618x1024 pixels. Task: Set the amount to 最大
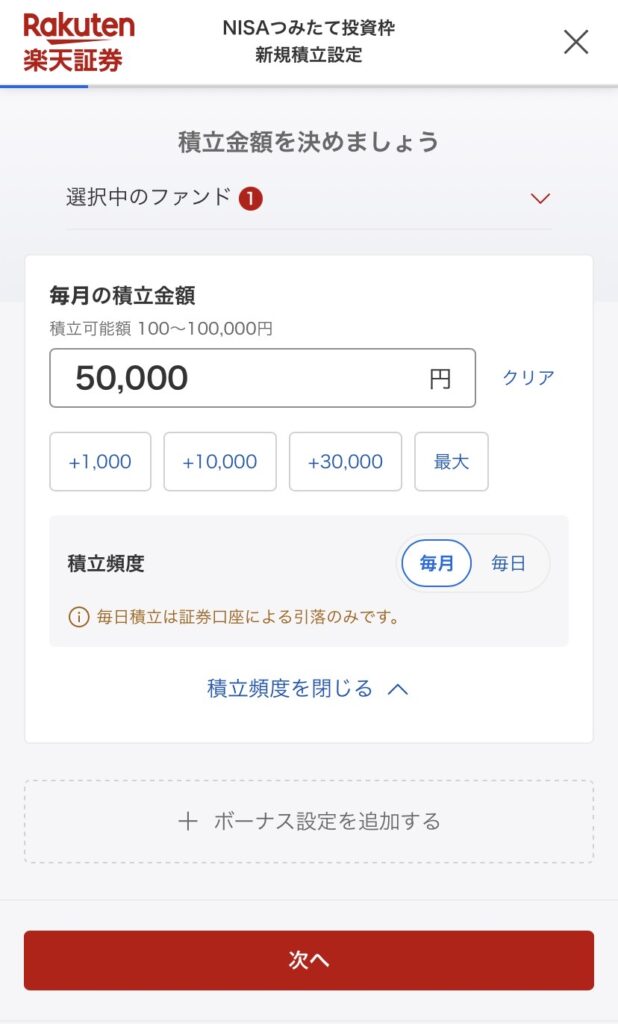[451, 462]
